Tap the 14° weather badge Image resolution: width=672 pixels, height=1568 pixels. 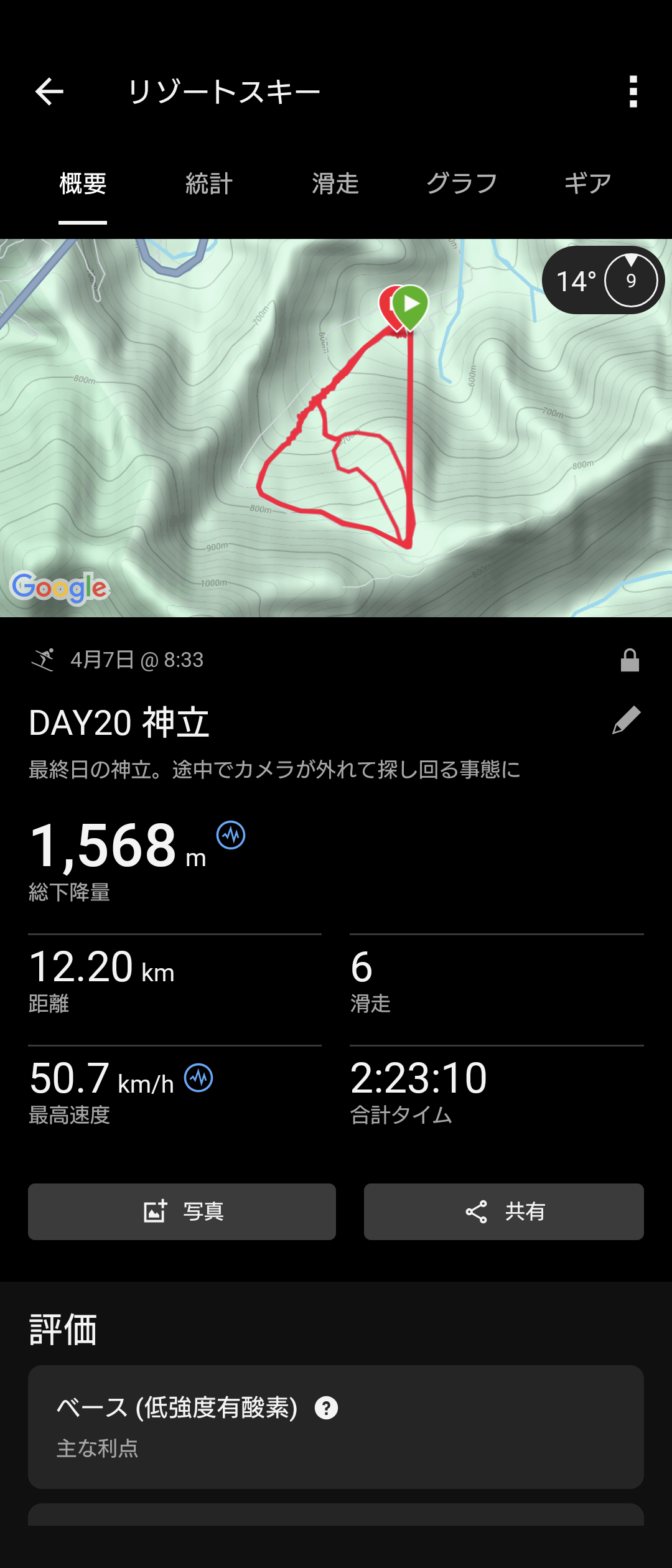click(603, 281)
